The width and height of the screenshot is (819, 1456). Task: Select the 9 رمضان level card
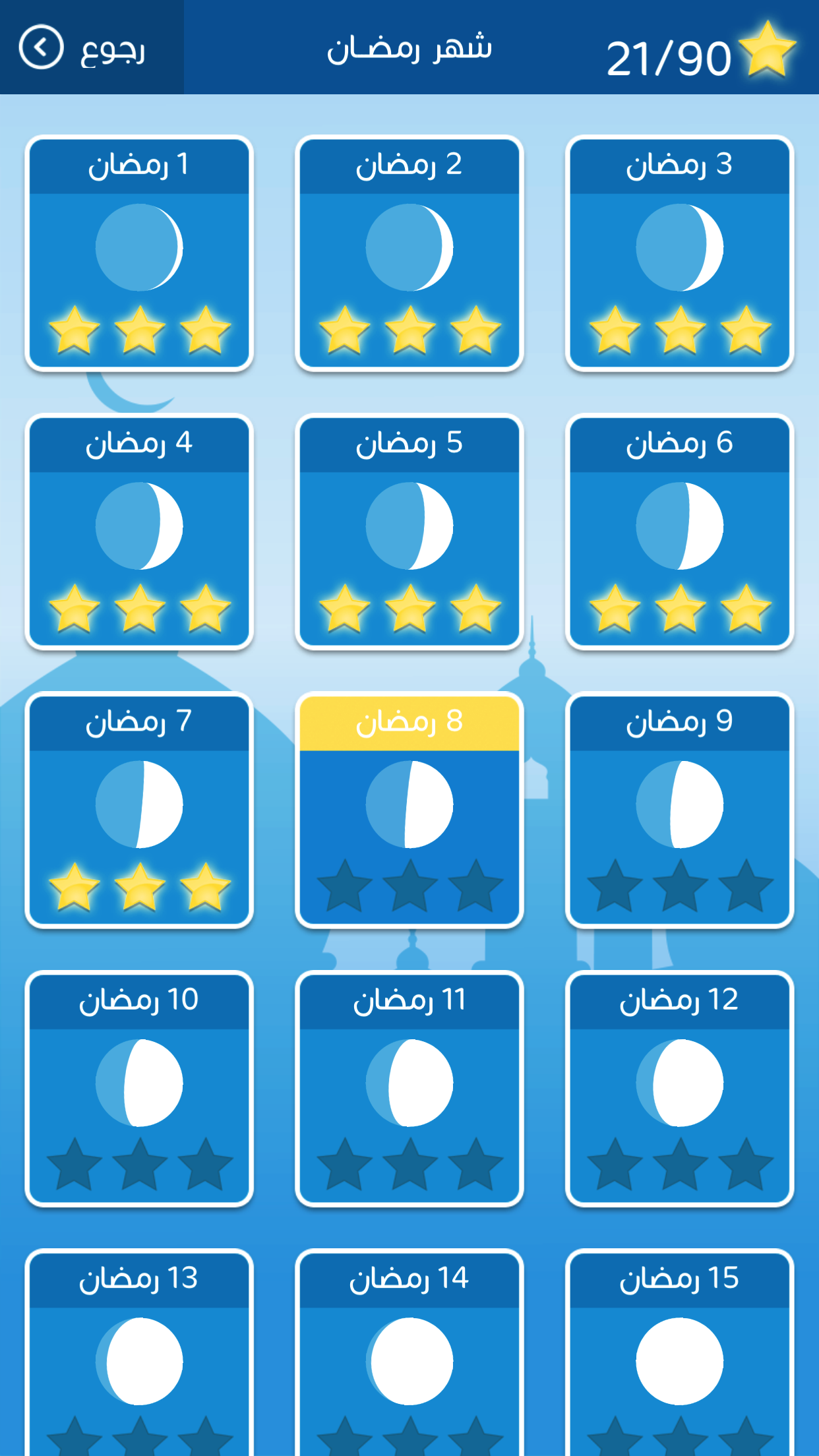[679, 810]
